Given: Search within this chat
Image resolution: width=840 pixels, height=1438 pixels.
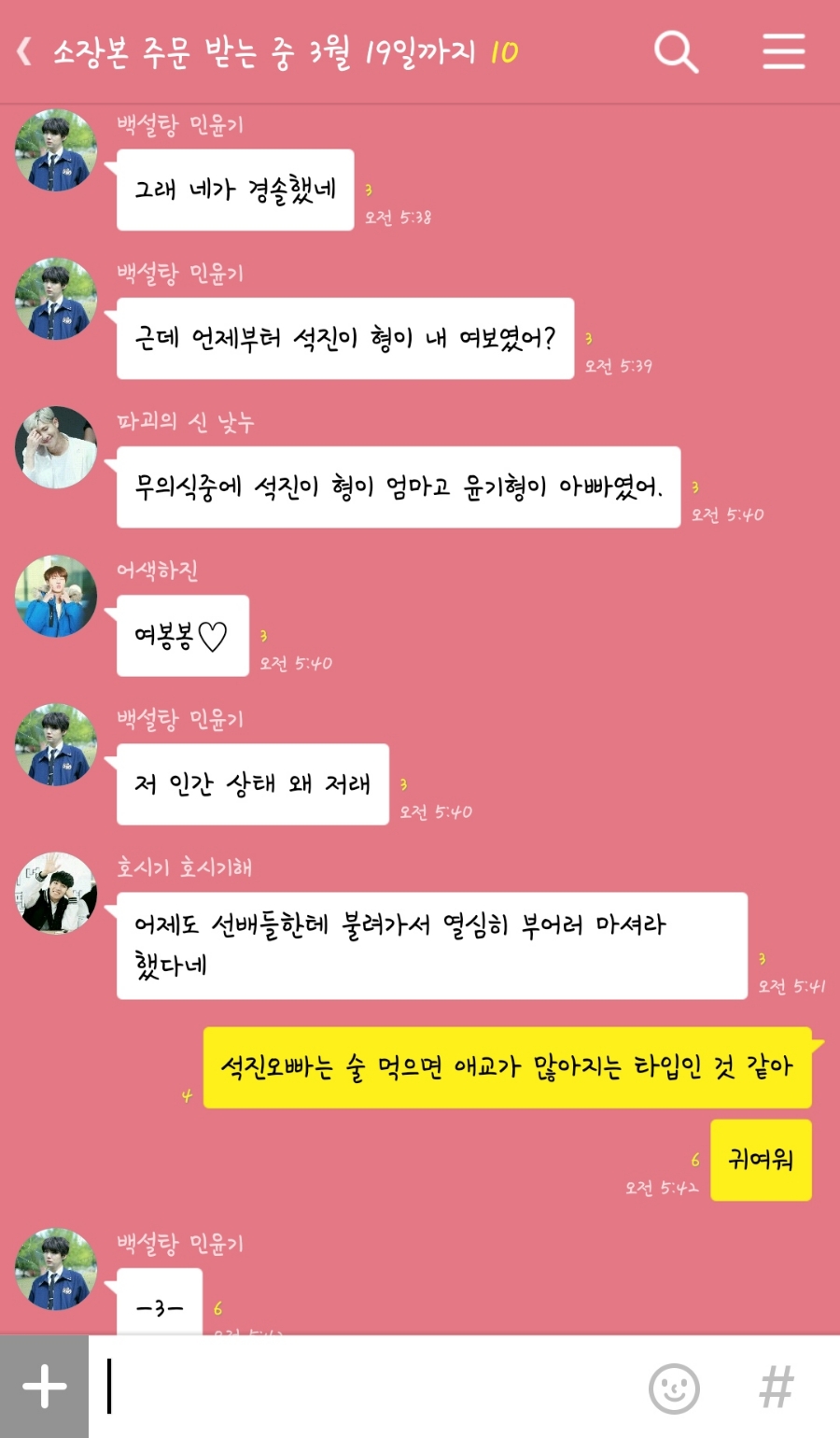Looking at the screenshot, I should click(x=676, y=51).
